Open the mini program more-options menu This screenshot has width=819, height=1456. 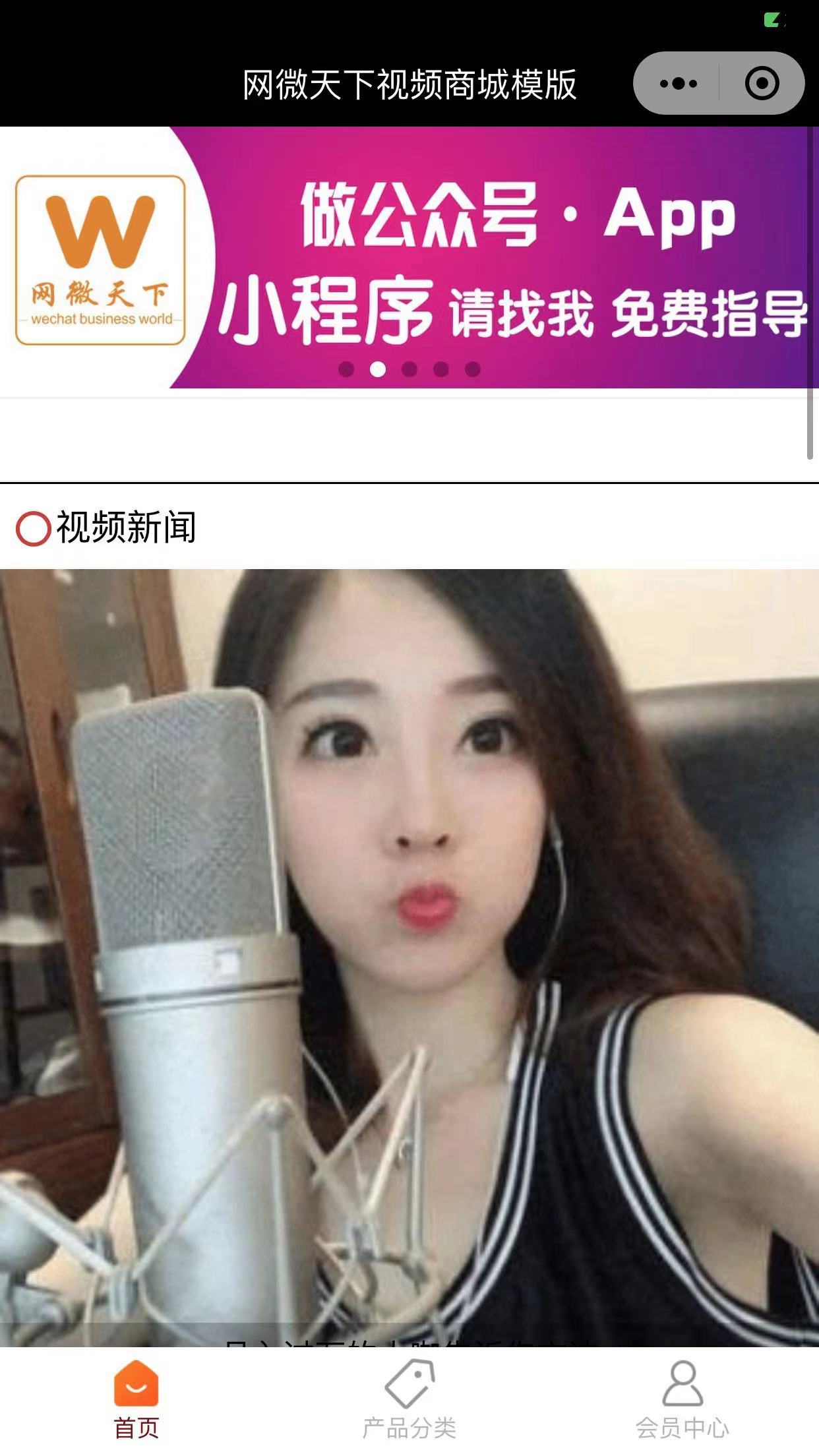(678, 84)
